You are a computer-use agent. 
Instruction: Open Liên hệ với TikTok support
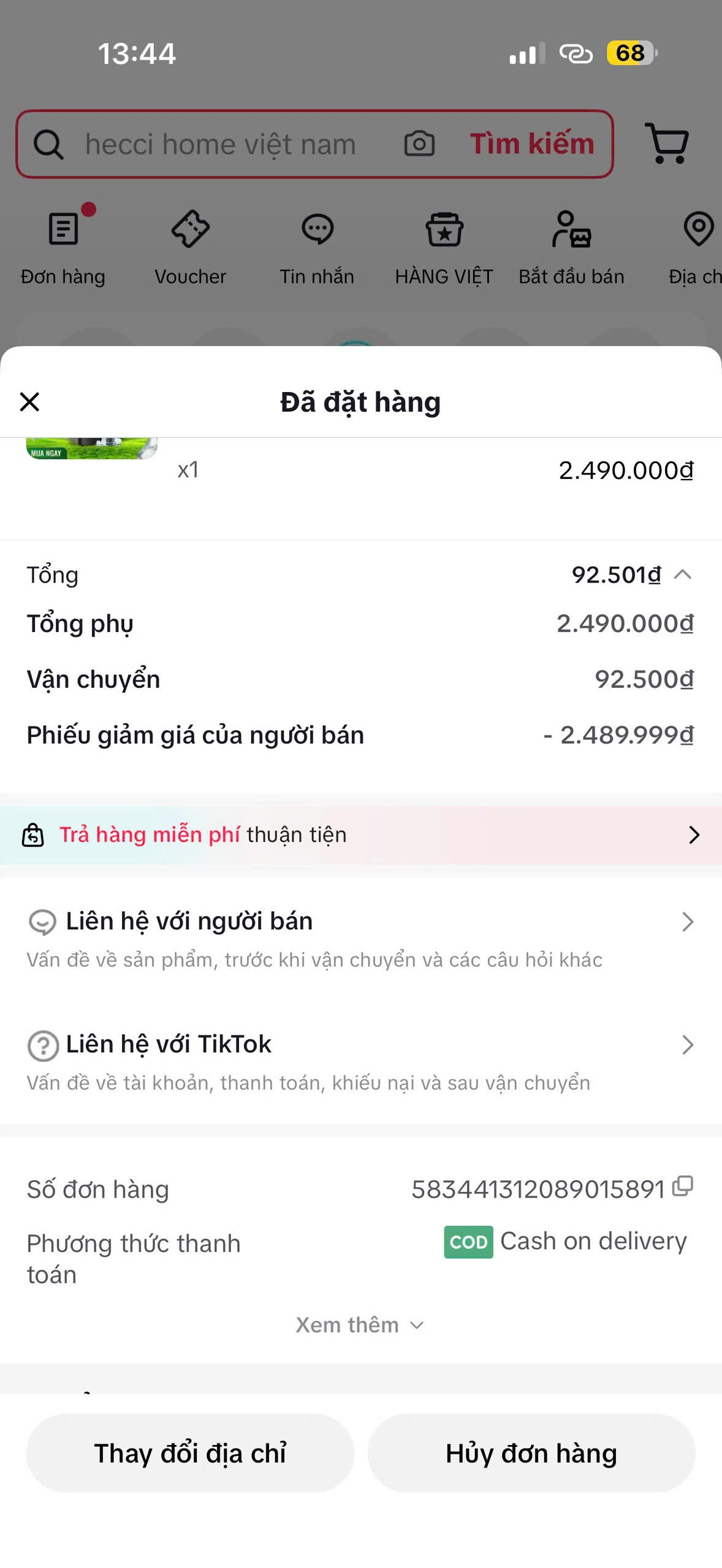click(361, 1061)
